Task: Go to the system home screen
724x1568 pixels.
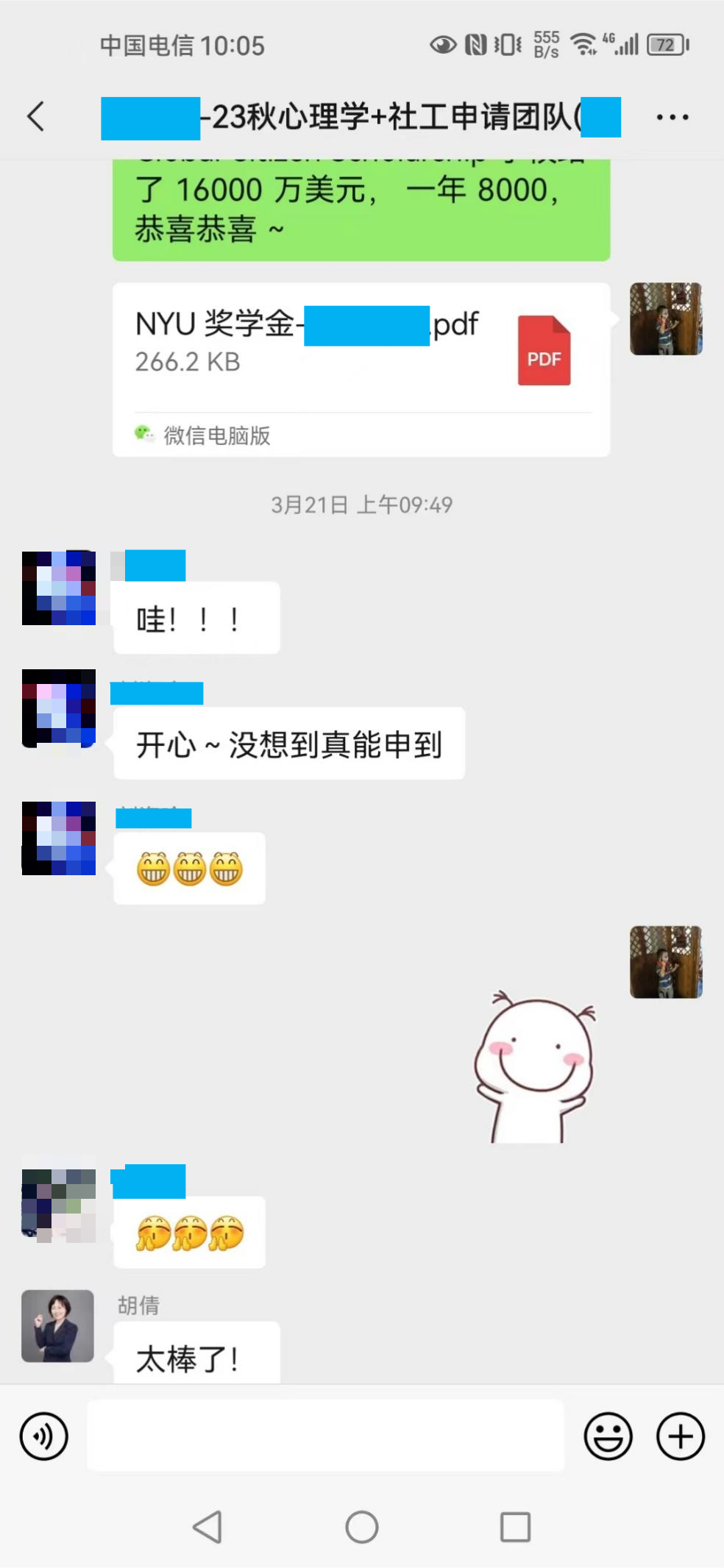Action: tap(361, 1527)
